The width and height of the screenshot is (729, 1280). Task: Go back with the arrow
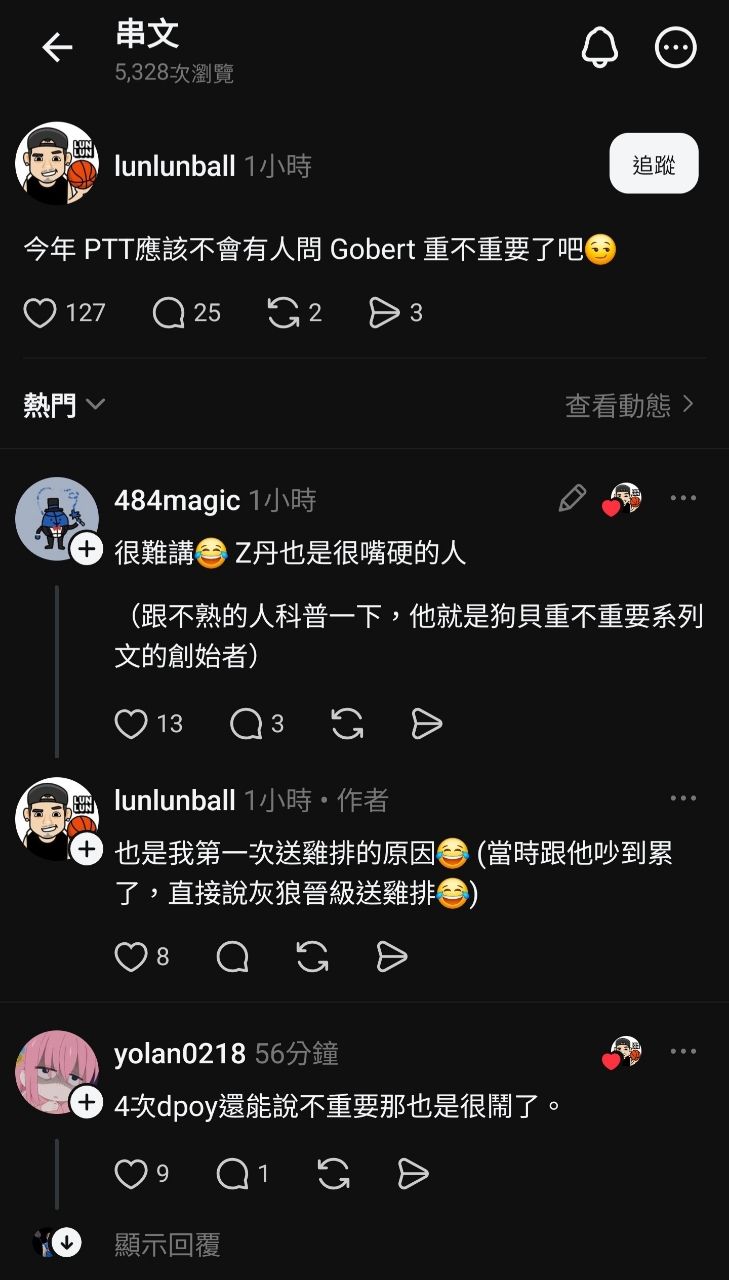58,47
